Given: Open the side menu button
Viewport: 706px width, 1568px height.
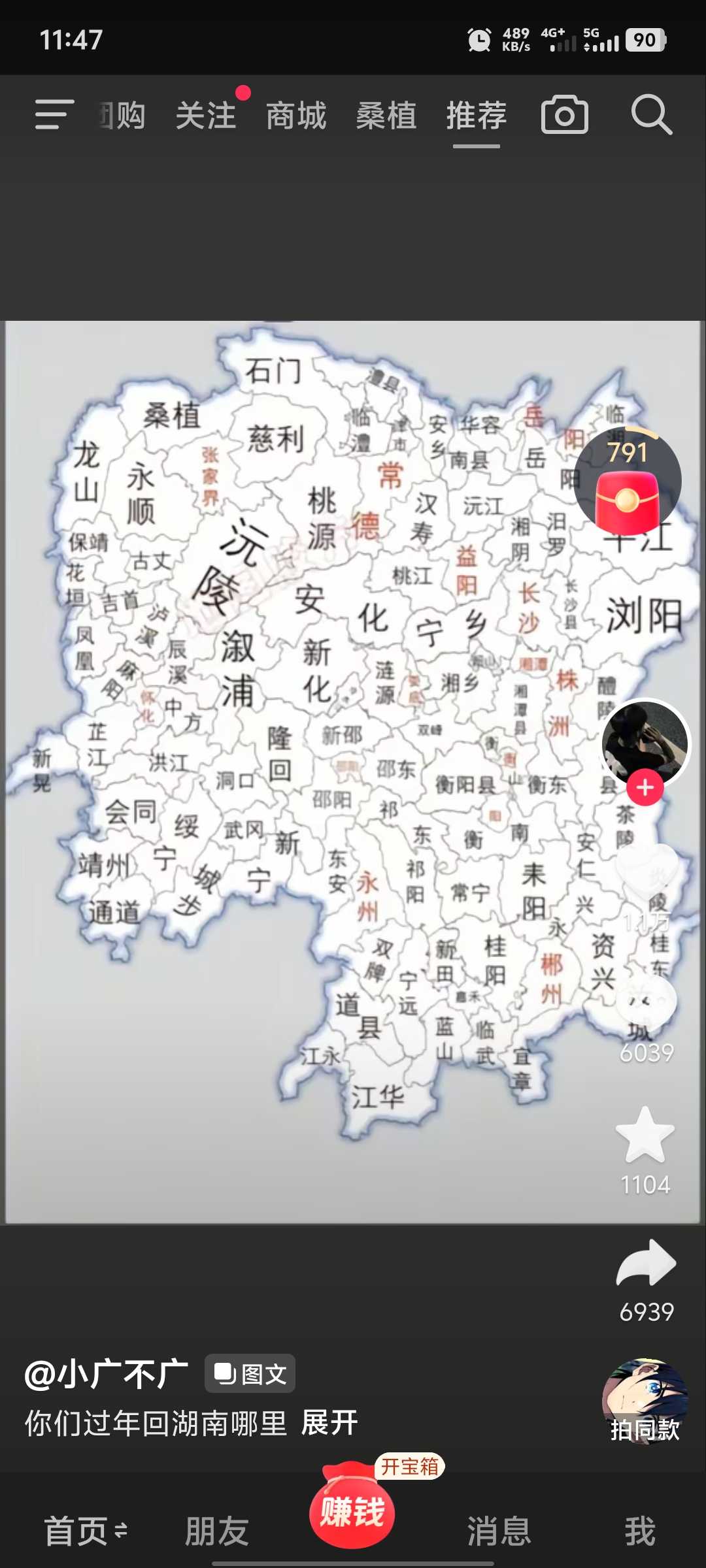Looking at the screenshot, I should (x=54, y=115).
